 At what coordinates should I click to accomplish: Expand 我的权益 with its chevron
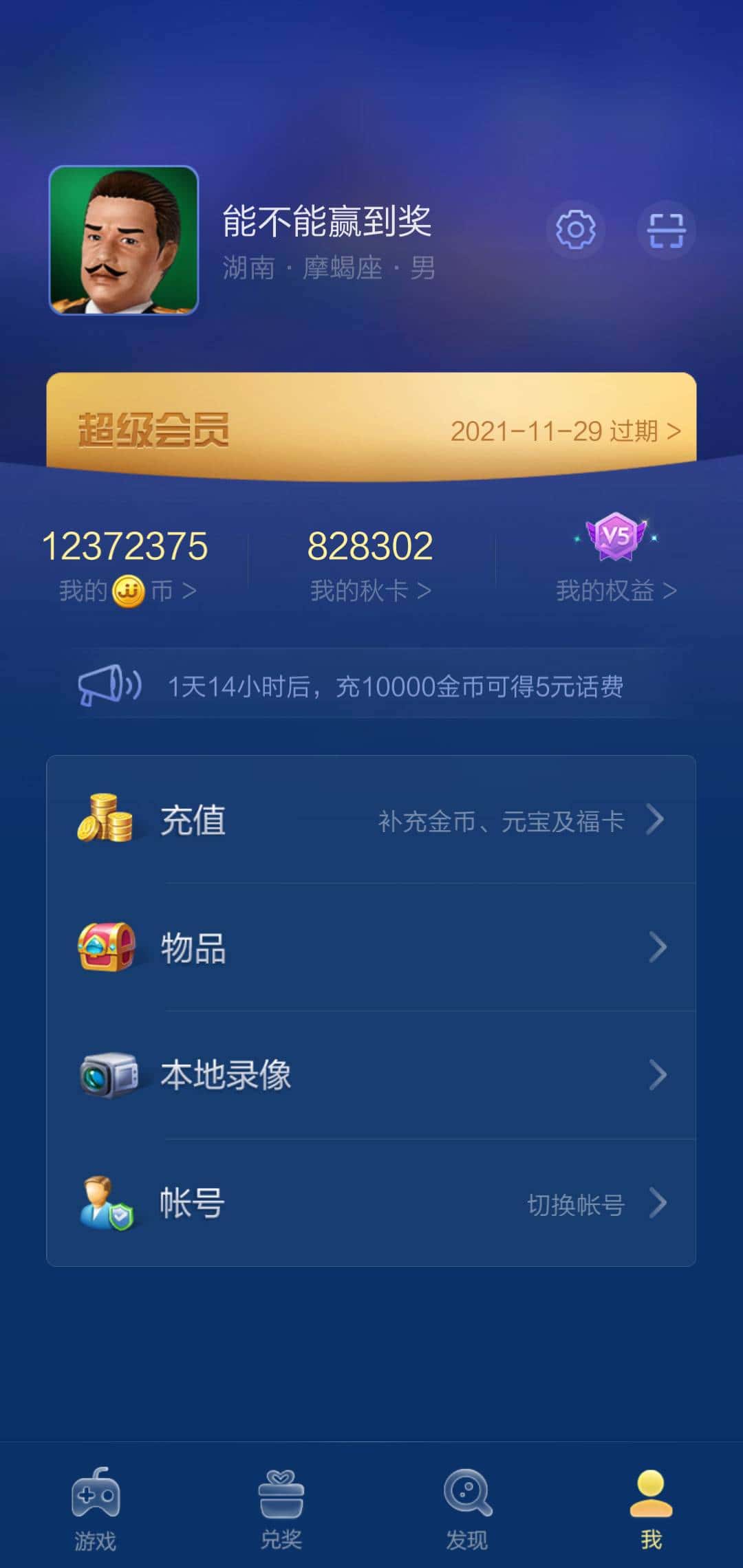(670, 590)
